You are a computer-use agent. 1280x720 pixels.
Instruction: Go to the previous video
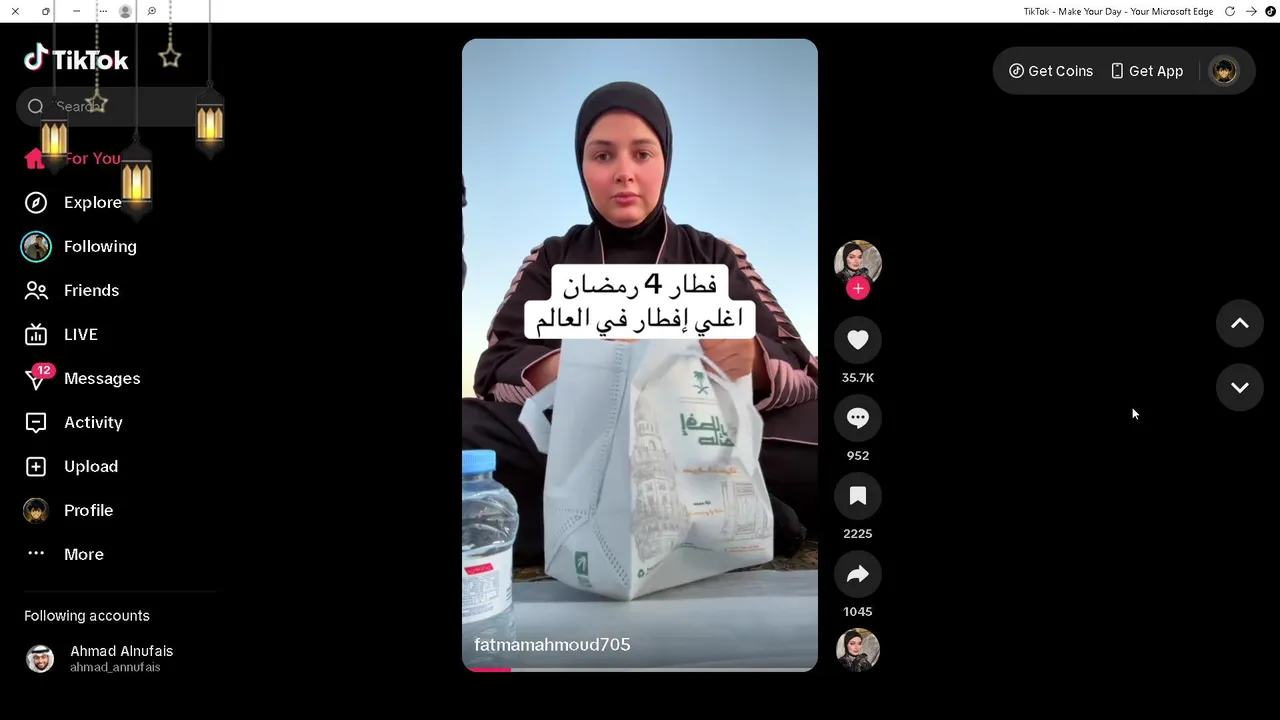(1239, 324)
